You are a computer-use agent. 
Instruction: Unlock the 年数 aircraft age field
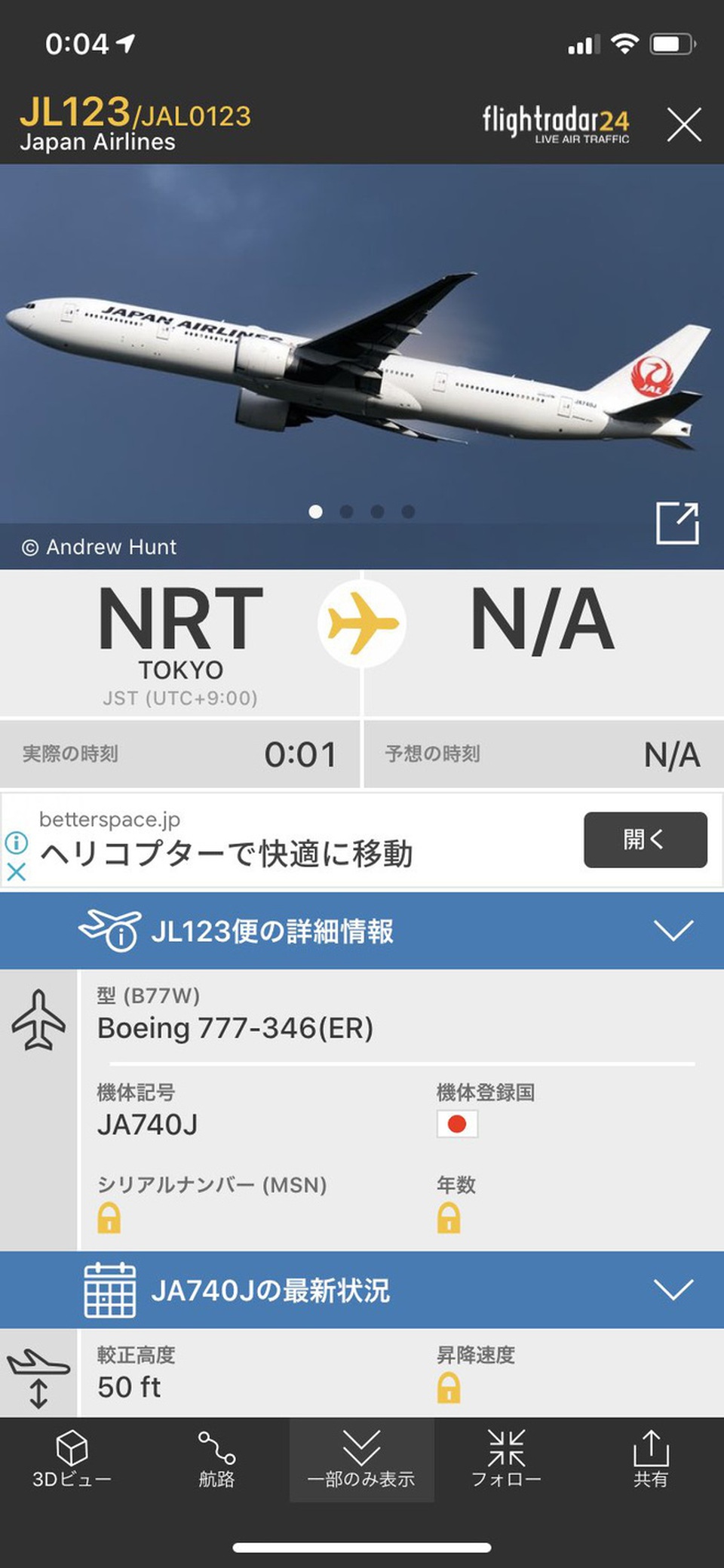449,1217
